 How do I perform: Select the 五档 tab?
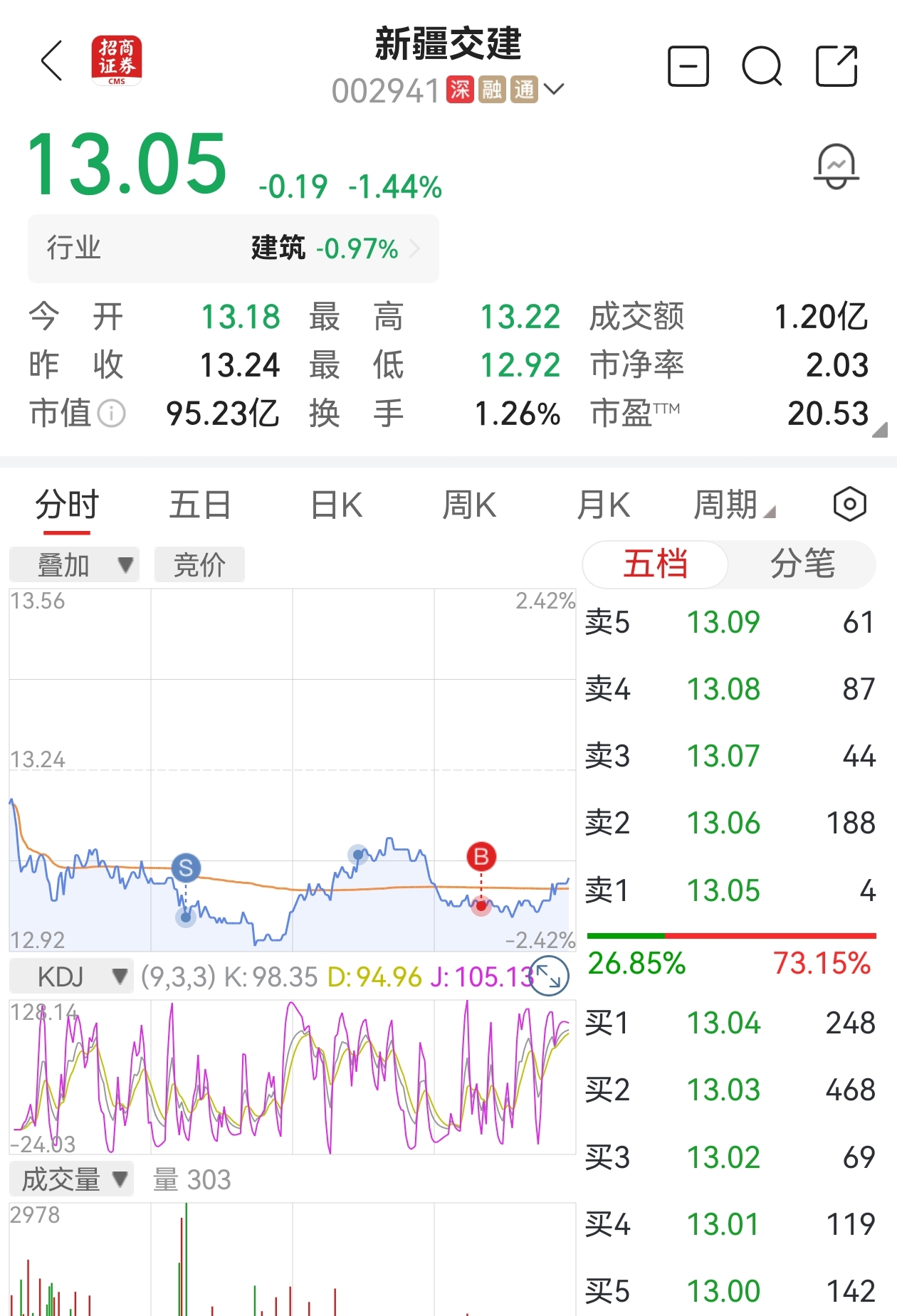pyautogui.click(x=655, y=564)
